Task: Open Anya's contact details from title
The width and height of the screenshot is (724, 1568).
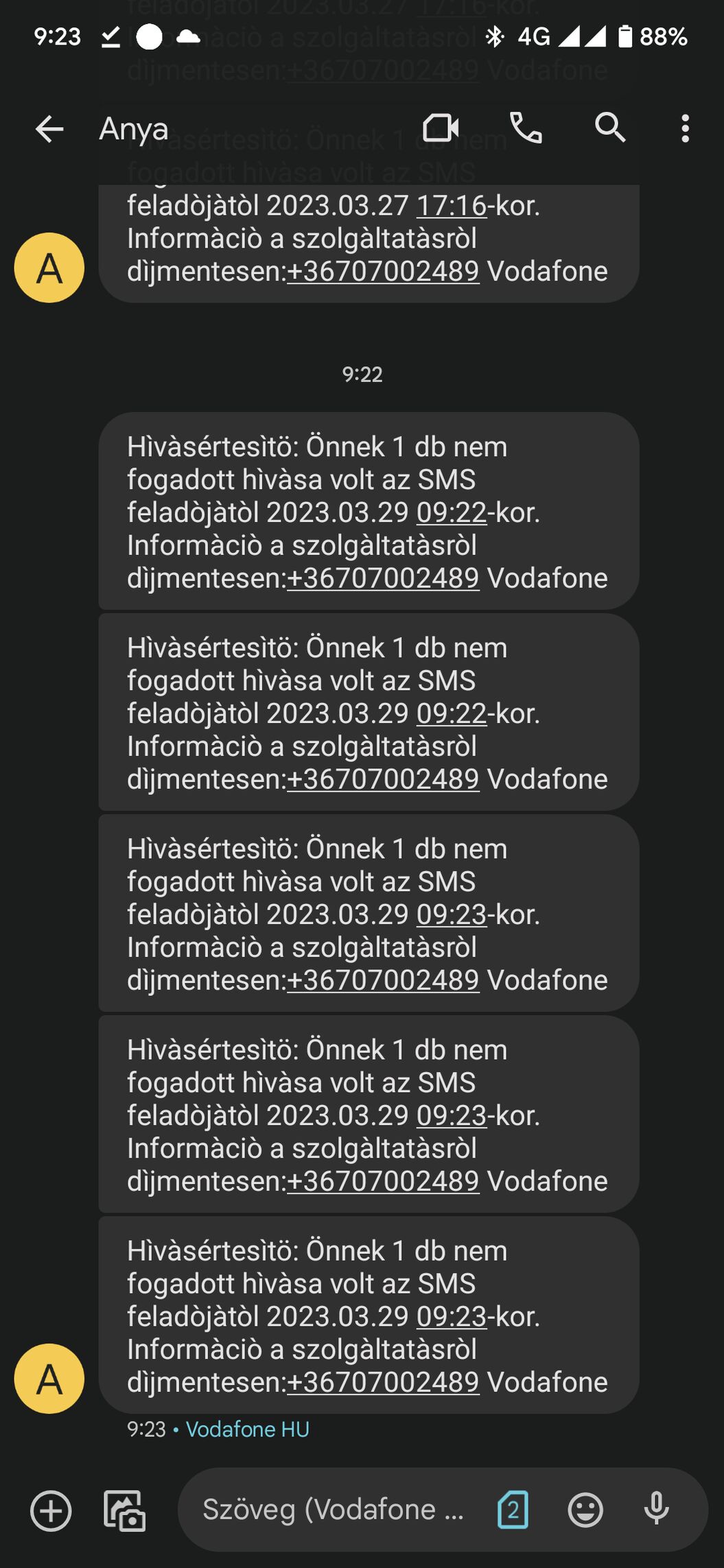Action: point(134,129)
